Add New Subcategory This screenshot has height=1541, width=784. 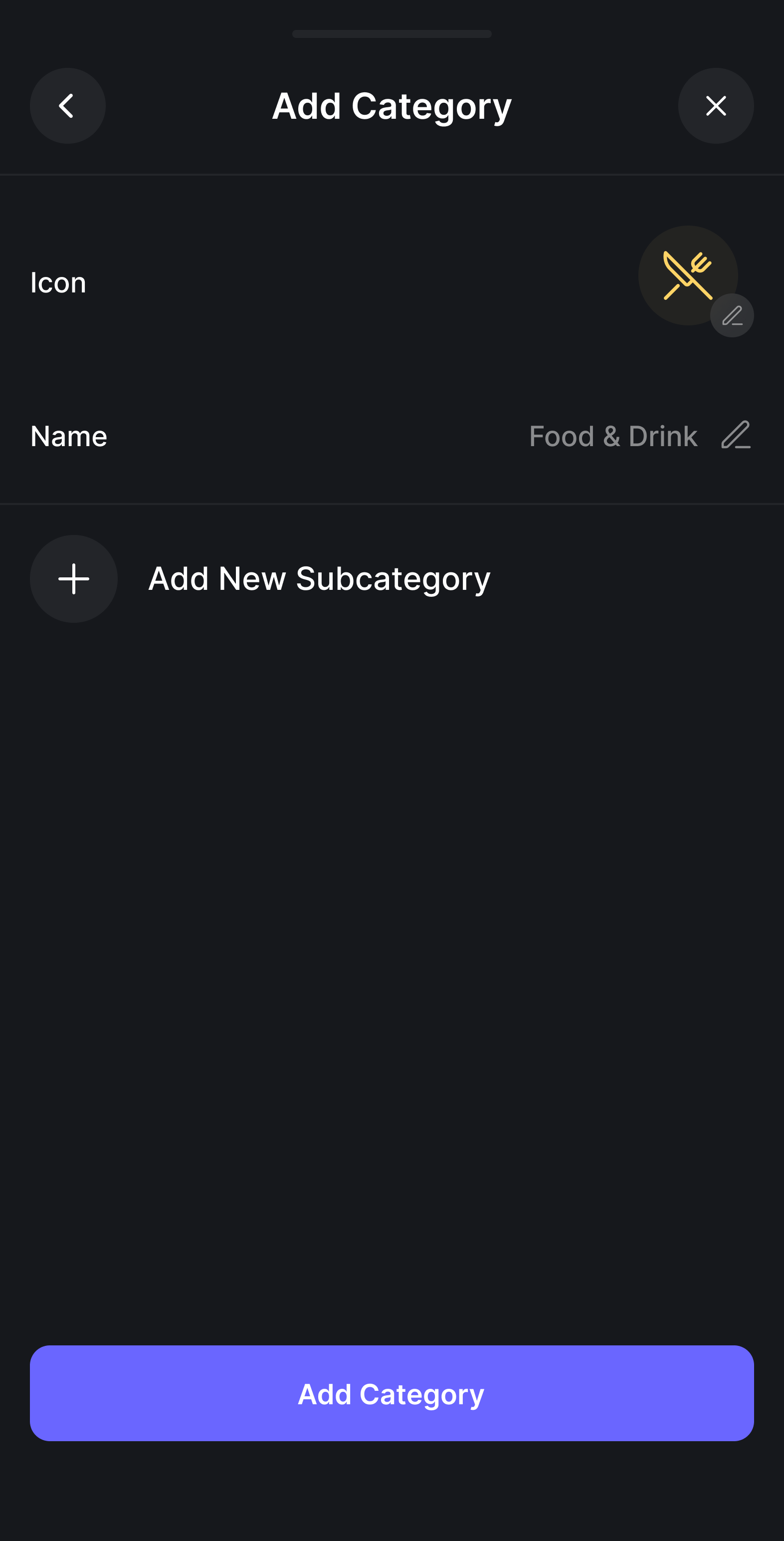260,578
